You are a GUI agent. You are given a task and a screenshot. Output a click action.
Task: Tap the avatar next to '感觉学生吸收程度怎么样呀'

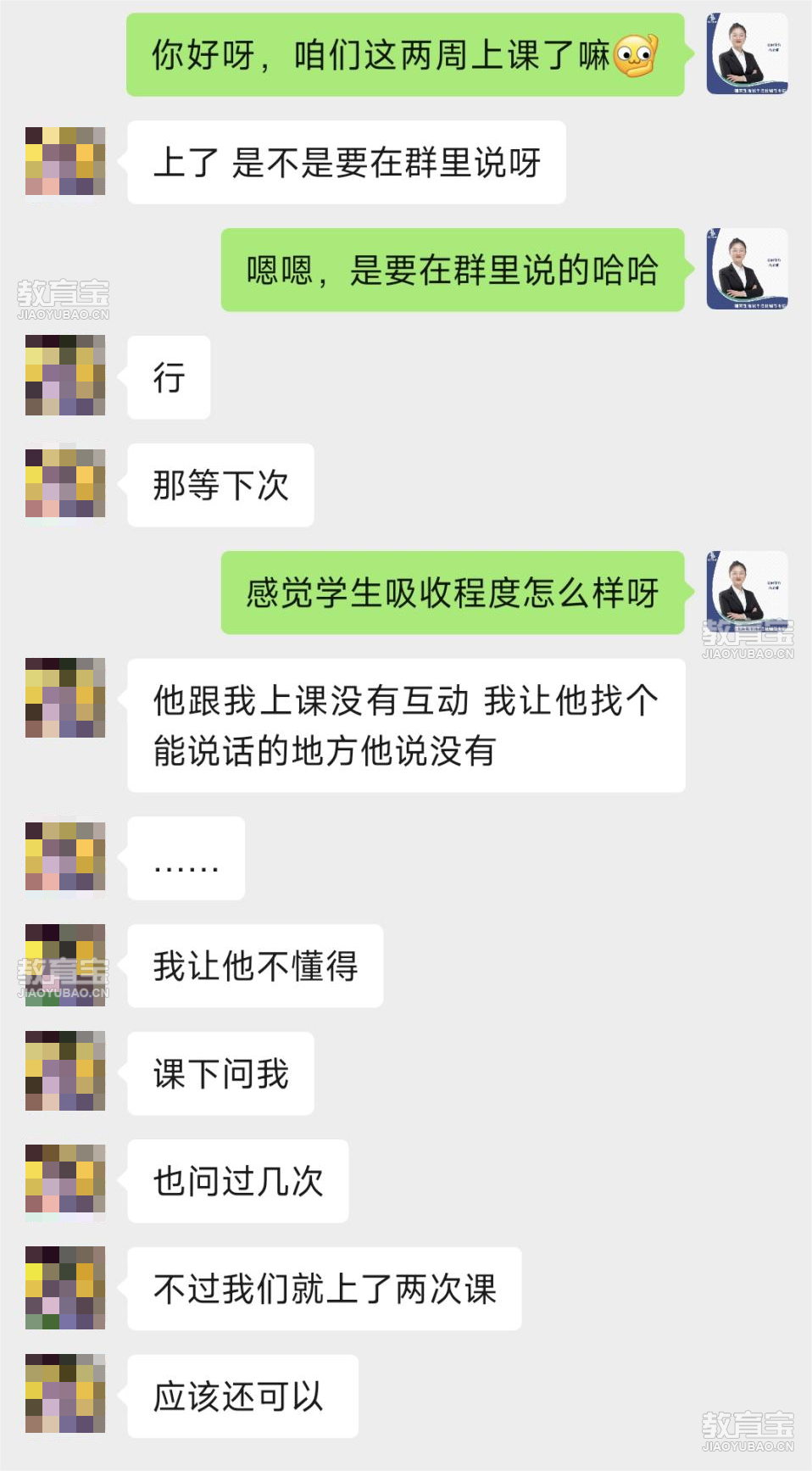point(747,591)
